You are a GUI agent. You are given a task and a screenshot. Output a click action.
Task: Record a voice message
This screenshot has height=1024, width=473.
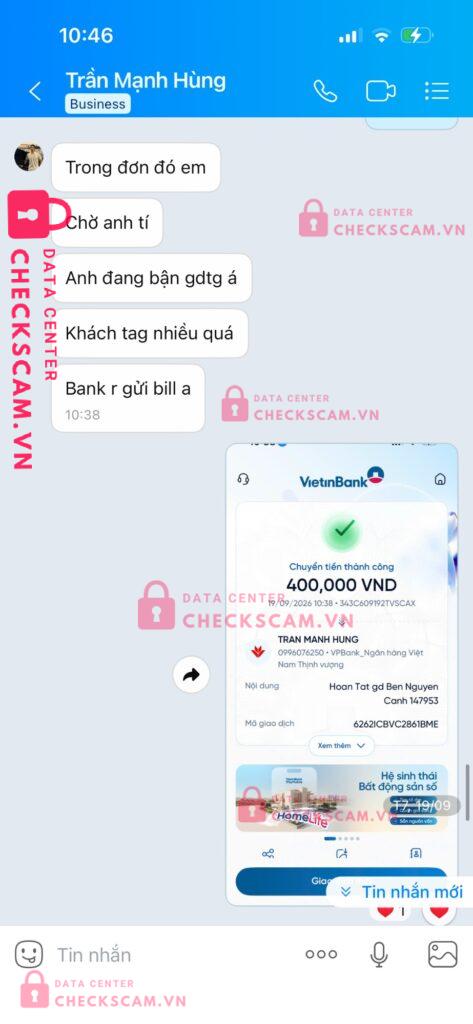pyautogui.click(x=379, y=955)
